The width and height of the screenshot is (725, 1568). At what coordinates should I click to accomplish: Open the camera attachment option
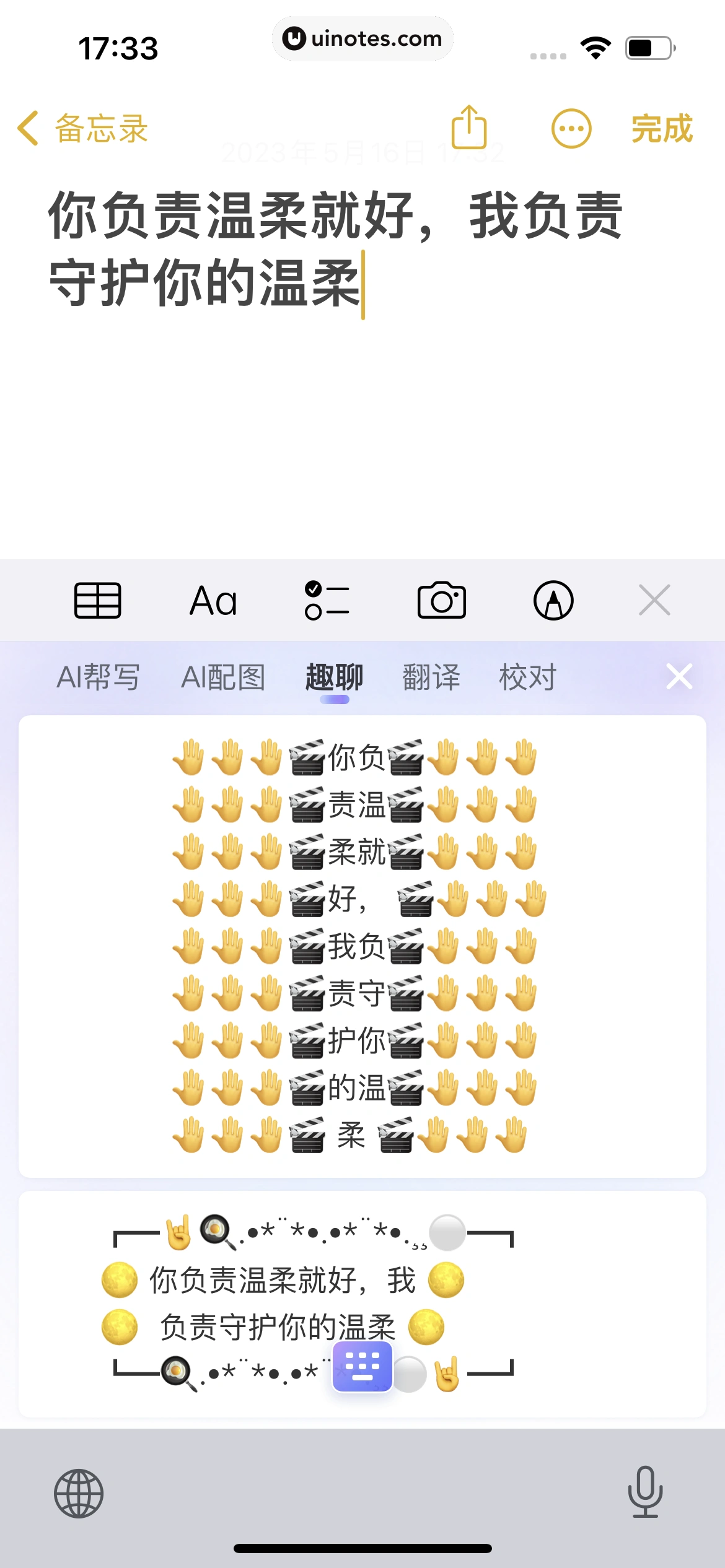click(x=441, y=600)
